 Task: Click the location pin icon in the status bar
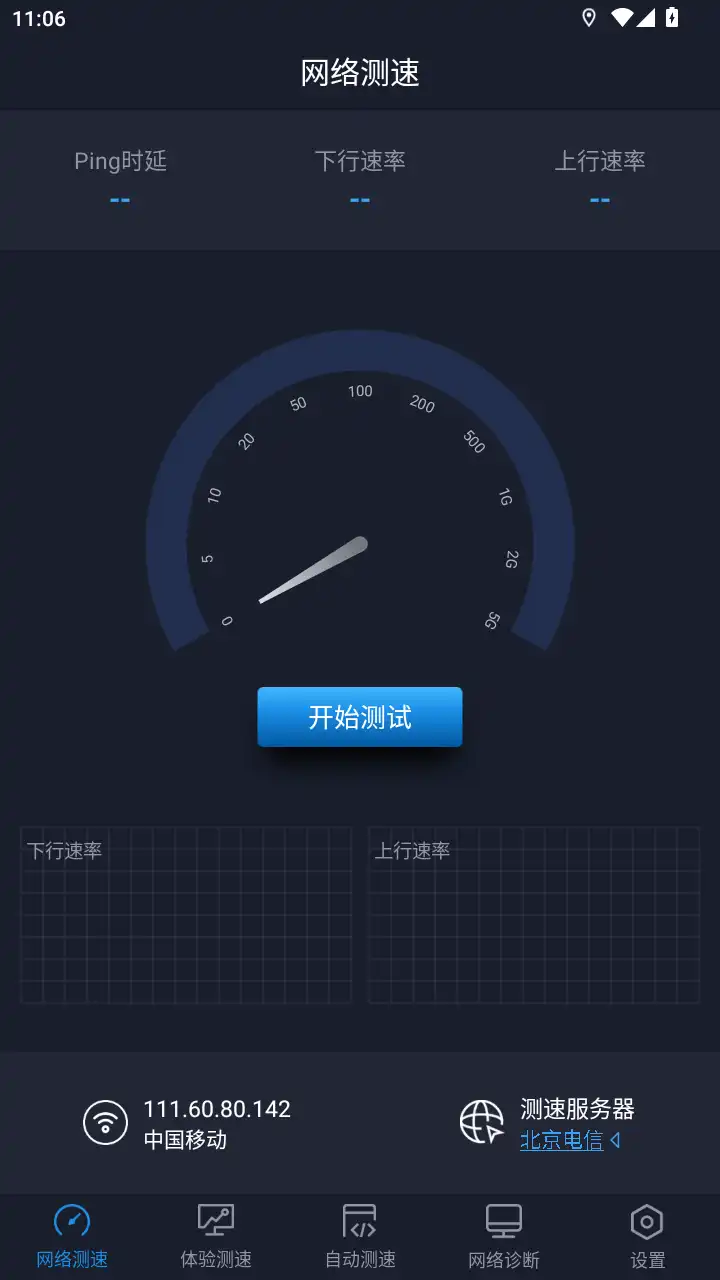[x=588, y=17]
